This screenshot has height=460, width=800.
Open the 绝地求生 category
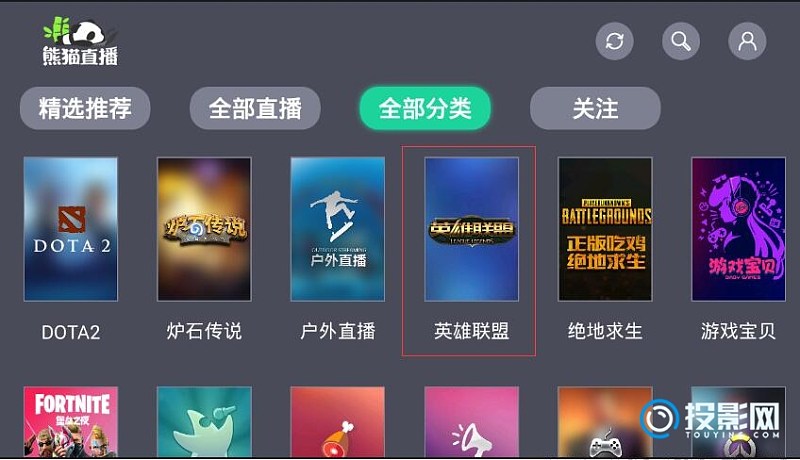[605, 229]
